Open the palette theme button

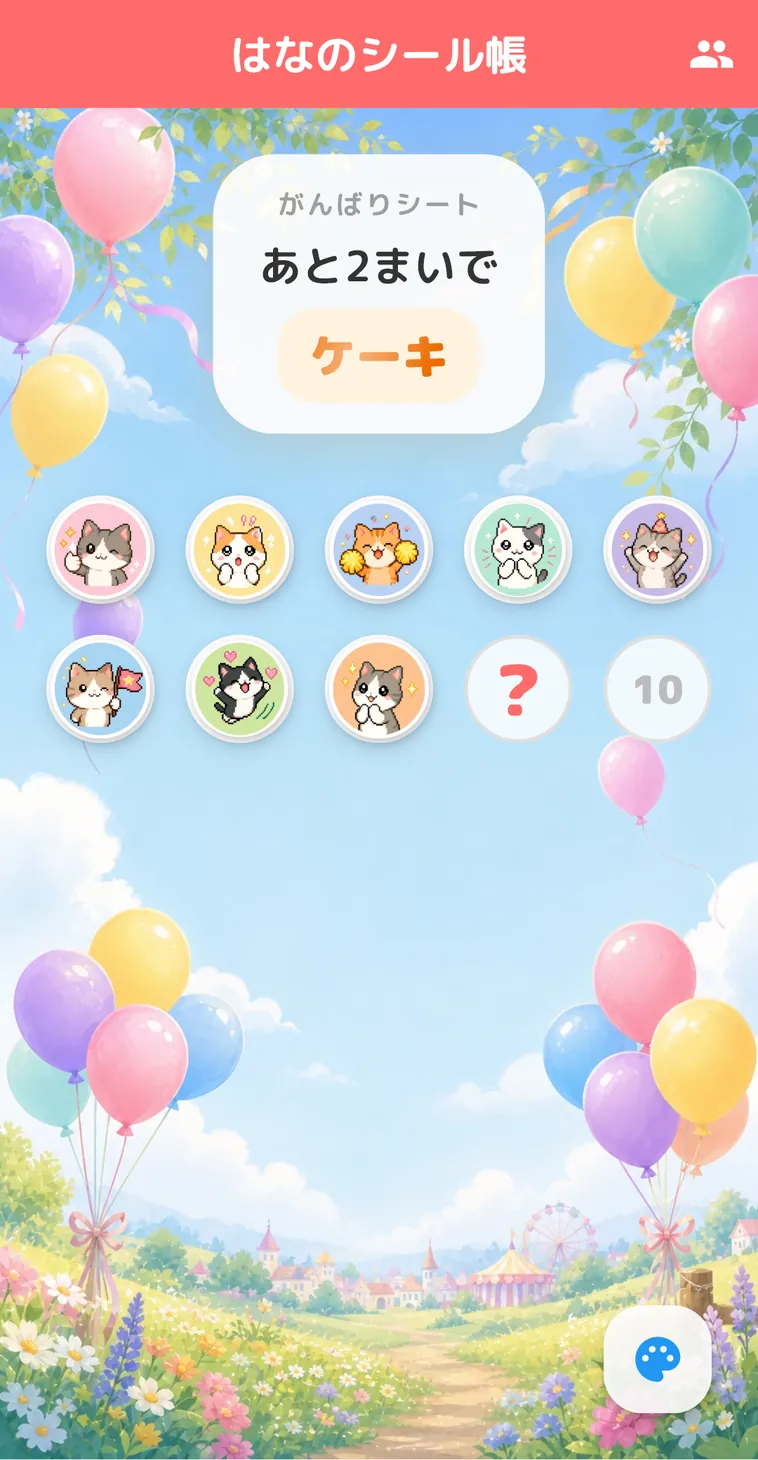tap(658, 1358)
